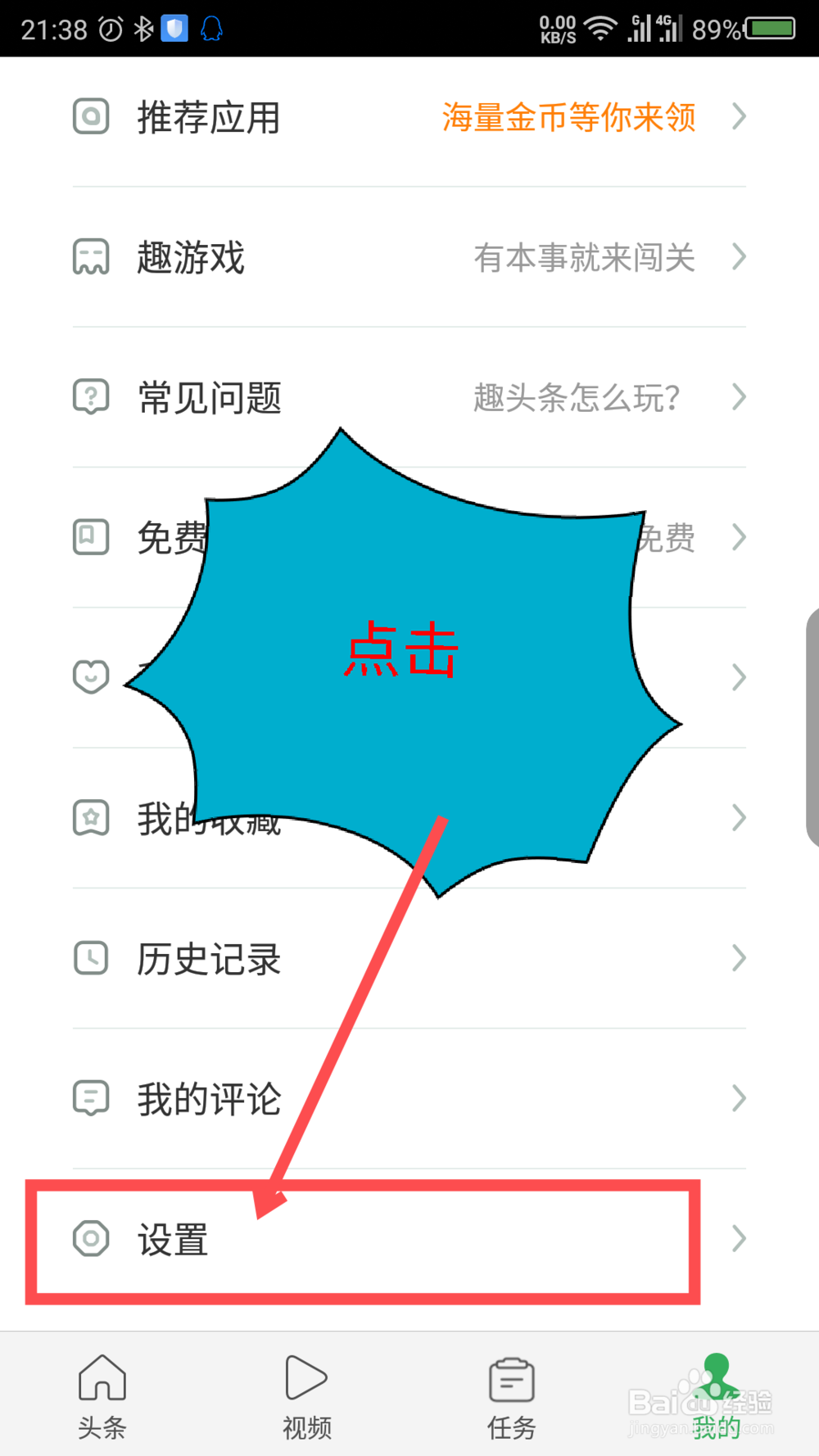Select the 视频 play icon in bottom bar

[x=306, y=1379]
